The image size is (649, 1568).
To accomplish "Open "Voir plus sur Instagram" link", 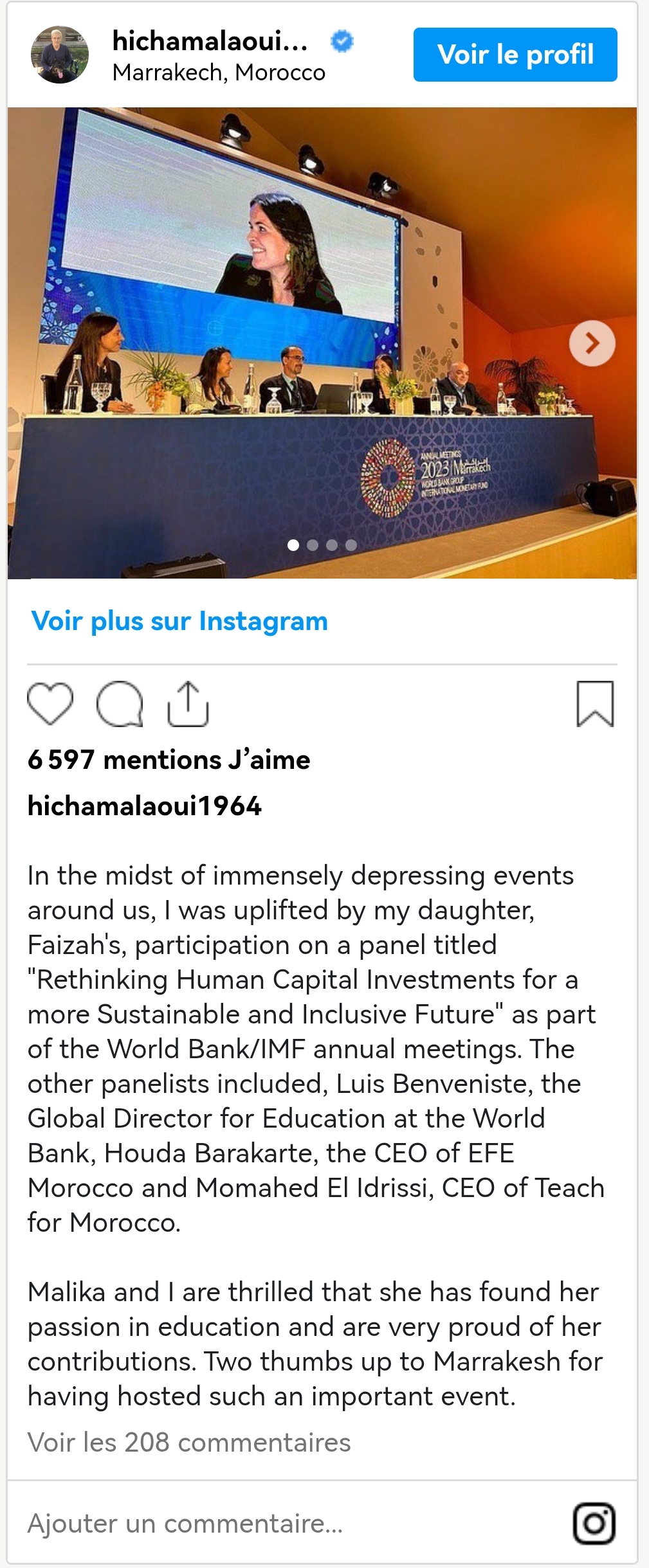I will pyautogui.click(x=179, y=621).
